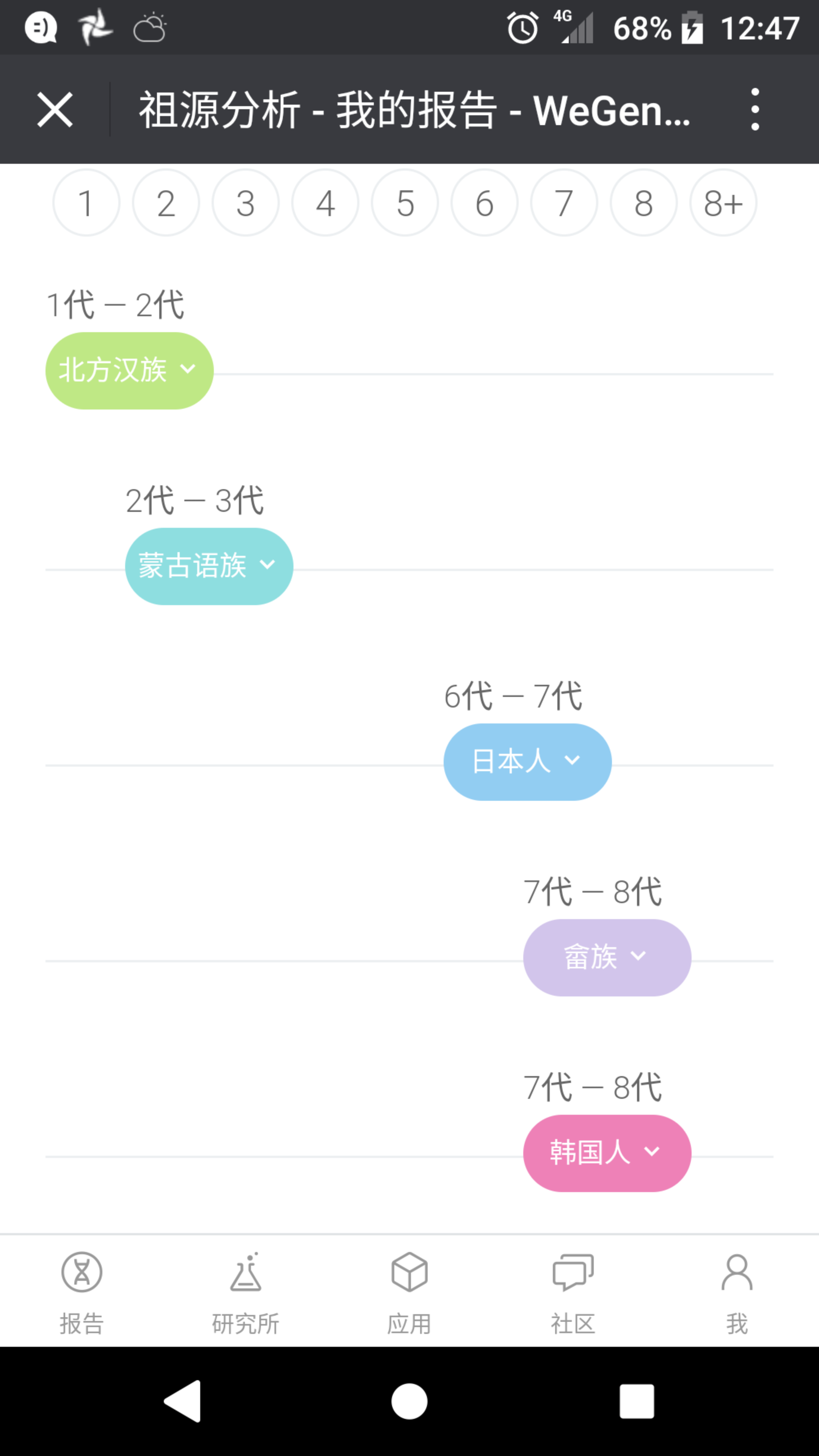Select generation circle 1
819x1456 pixels.
tap(86, 202)
